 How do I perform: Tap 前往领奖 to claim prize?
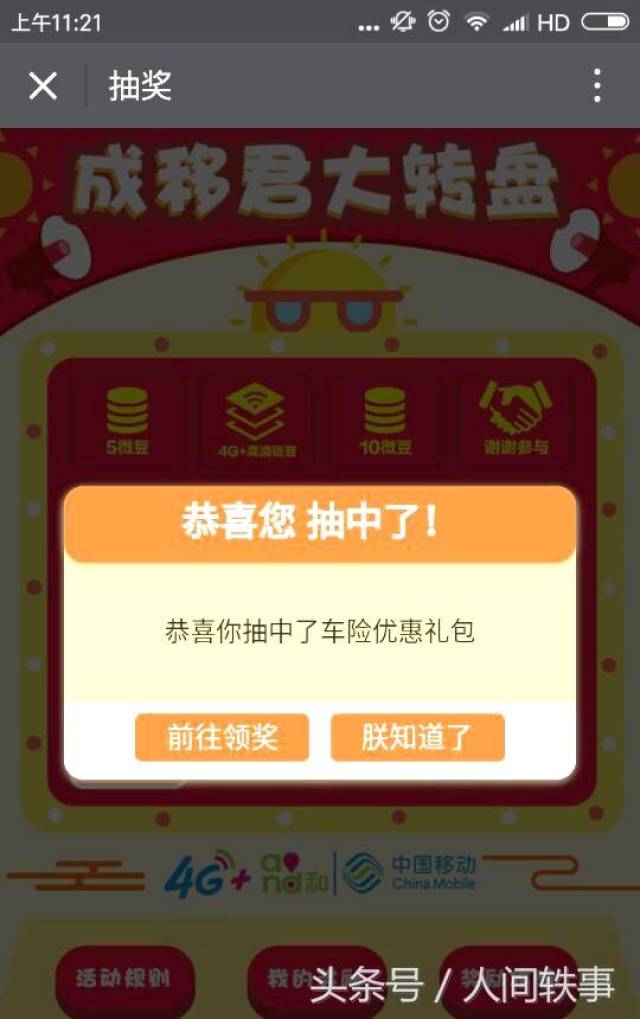[x=222, y=738]
